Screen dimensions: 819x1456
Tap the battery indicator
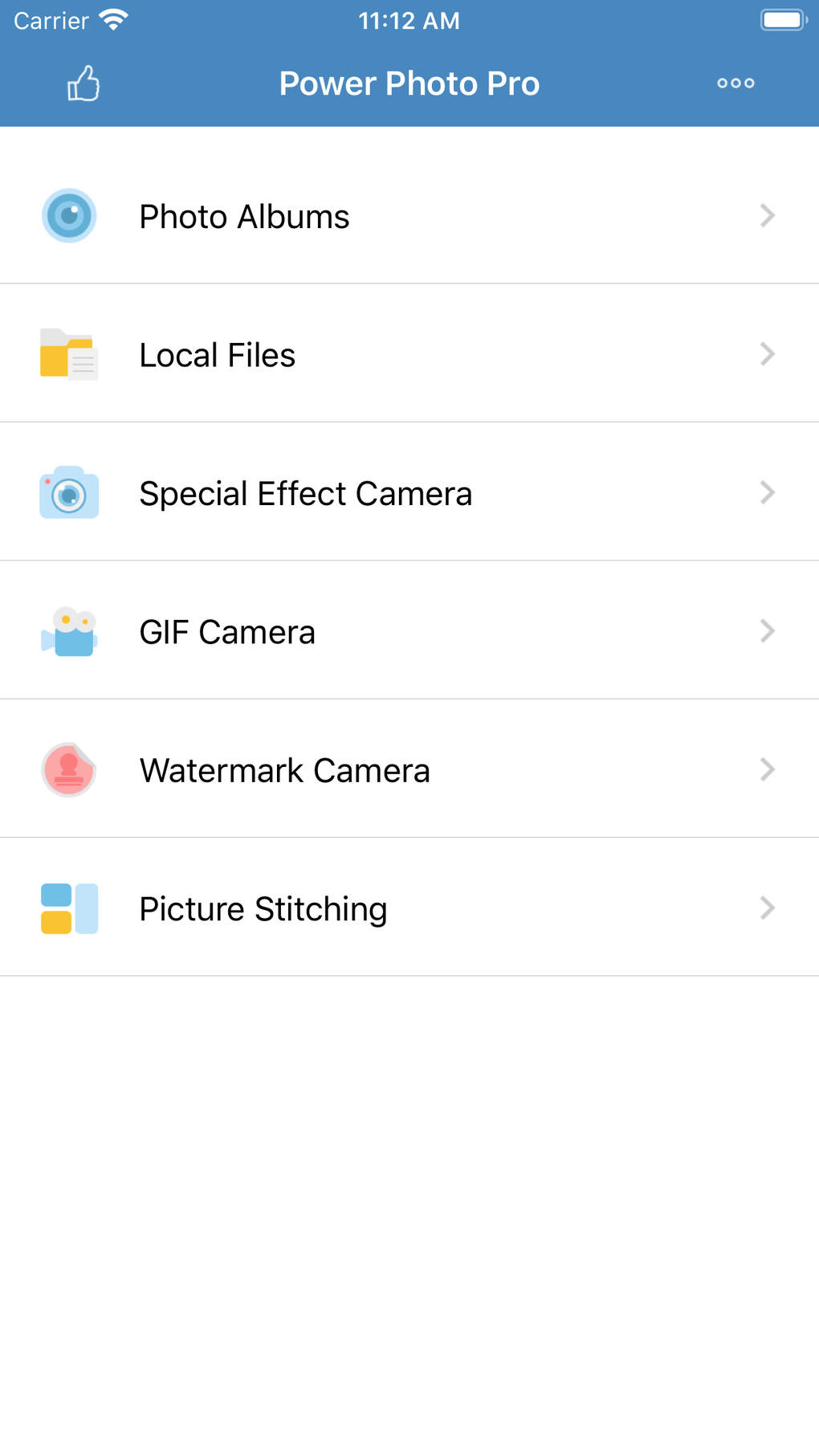tap(781, 18)
